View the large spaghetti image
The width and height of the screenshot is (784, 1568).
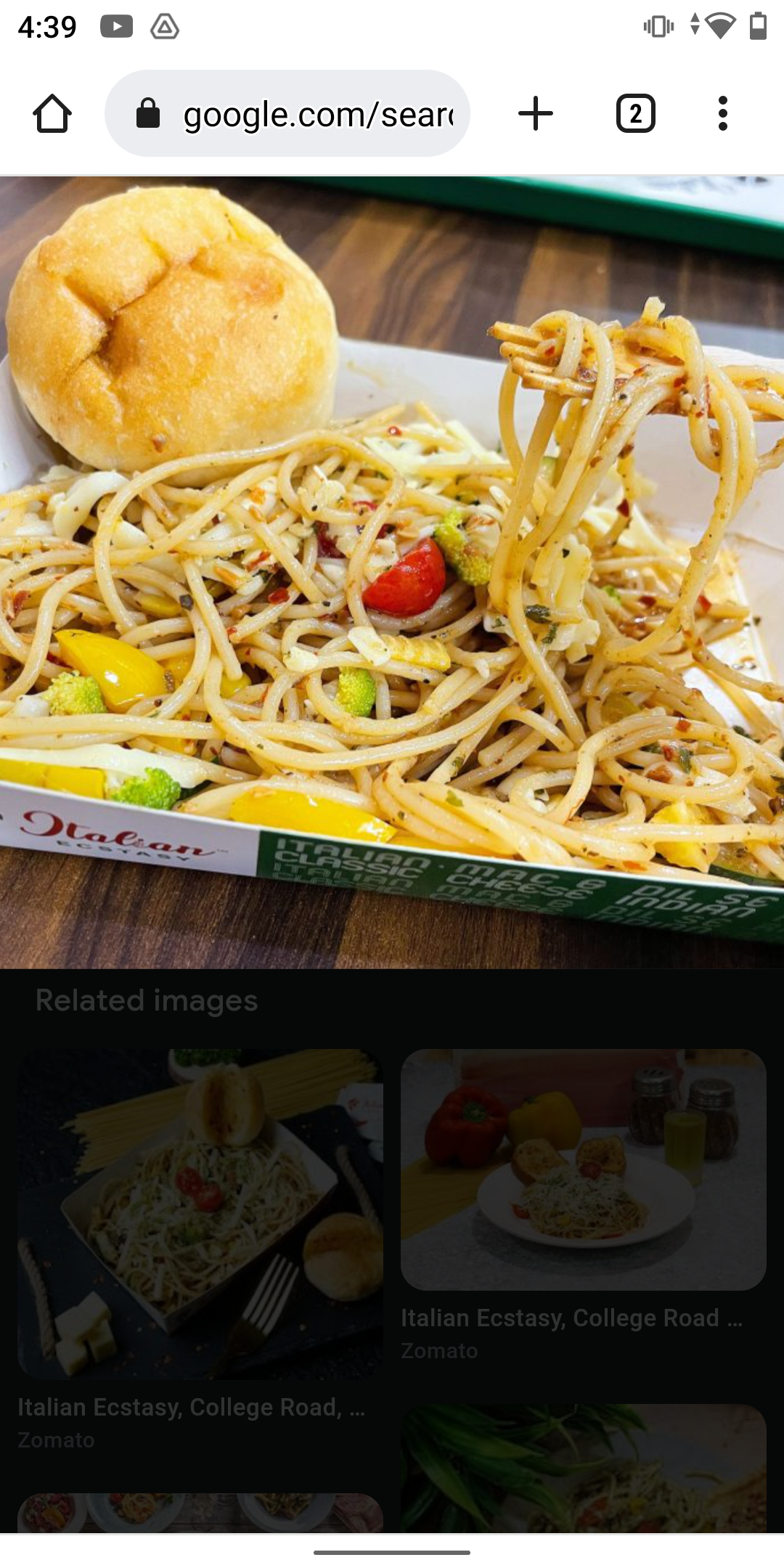[x=392, y=572]
